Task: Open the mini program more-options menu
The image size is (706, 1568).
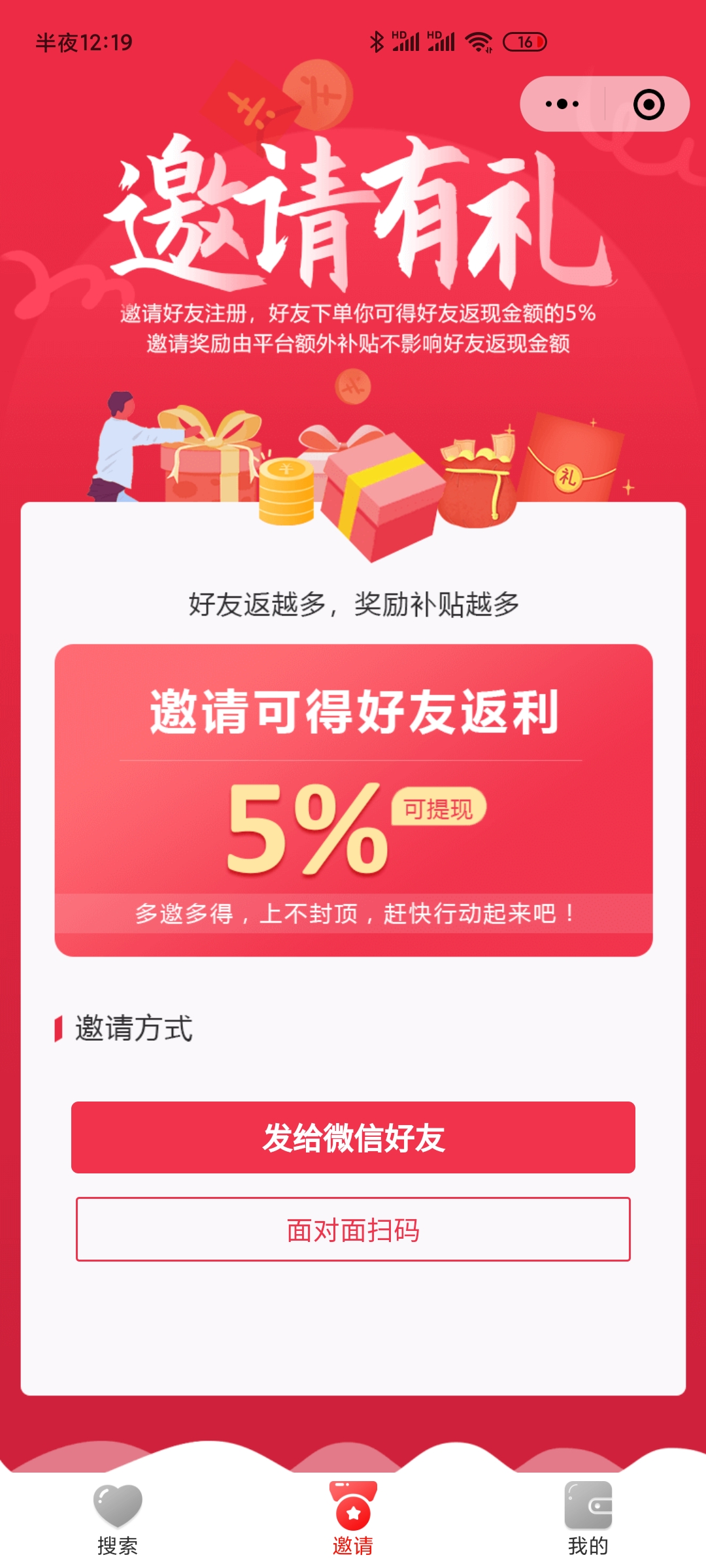Action: 562,104
